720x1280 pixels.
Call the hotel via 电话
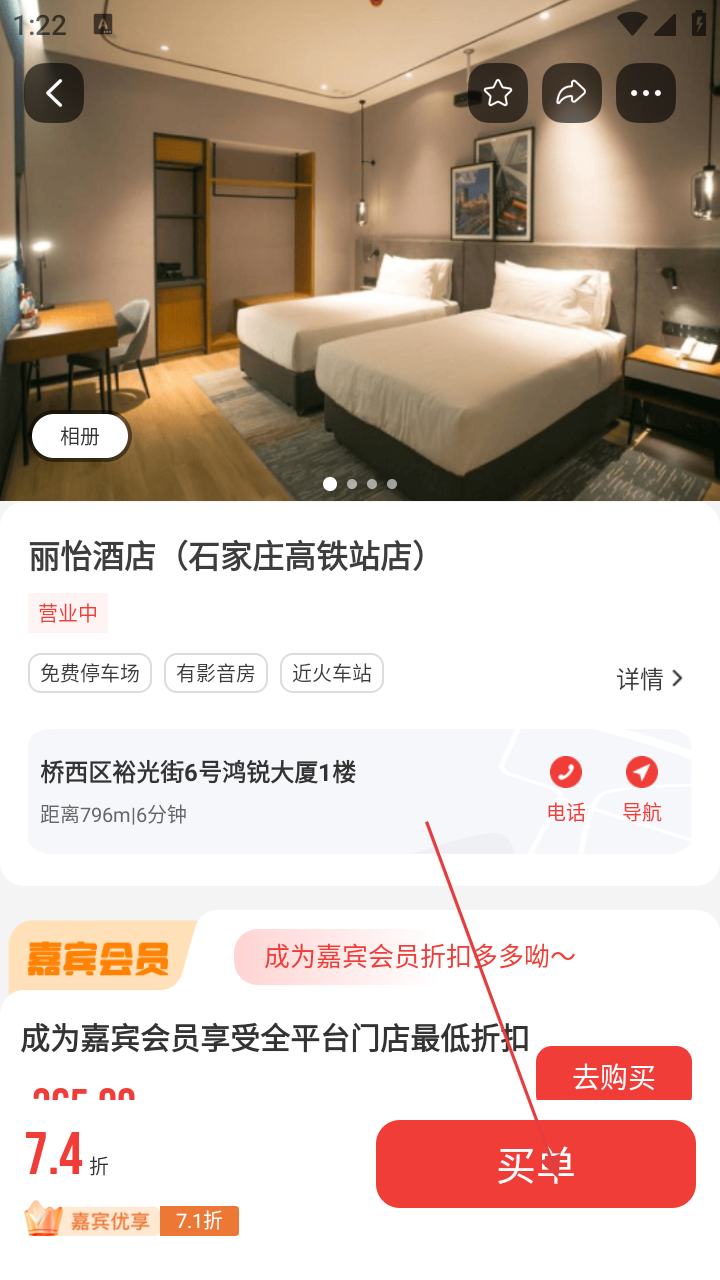(x=566, y=790)
